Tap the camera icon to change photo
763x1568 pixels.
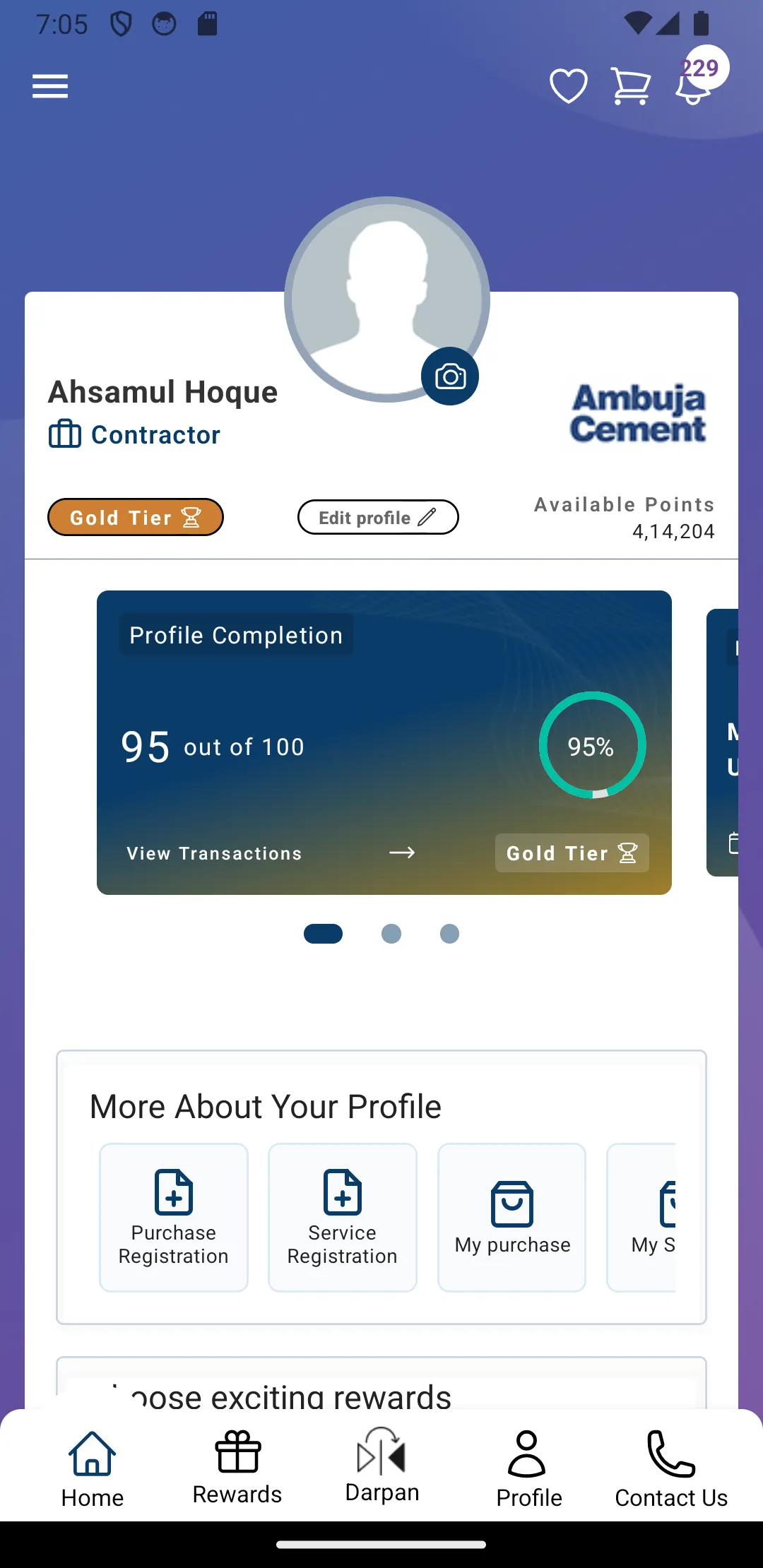tap(450, 376)
